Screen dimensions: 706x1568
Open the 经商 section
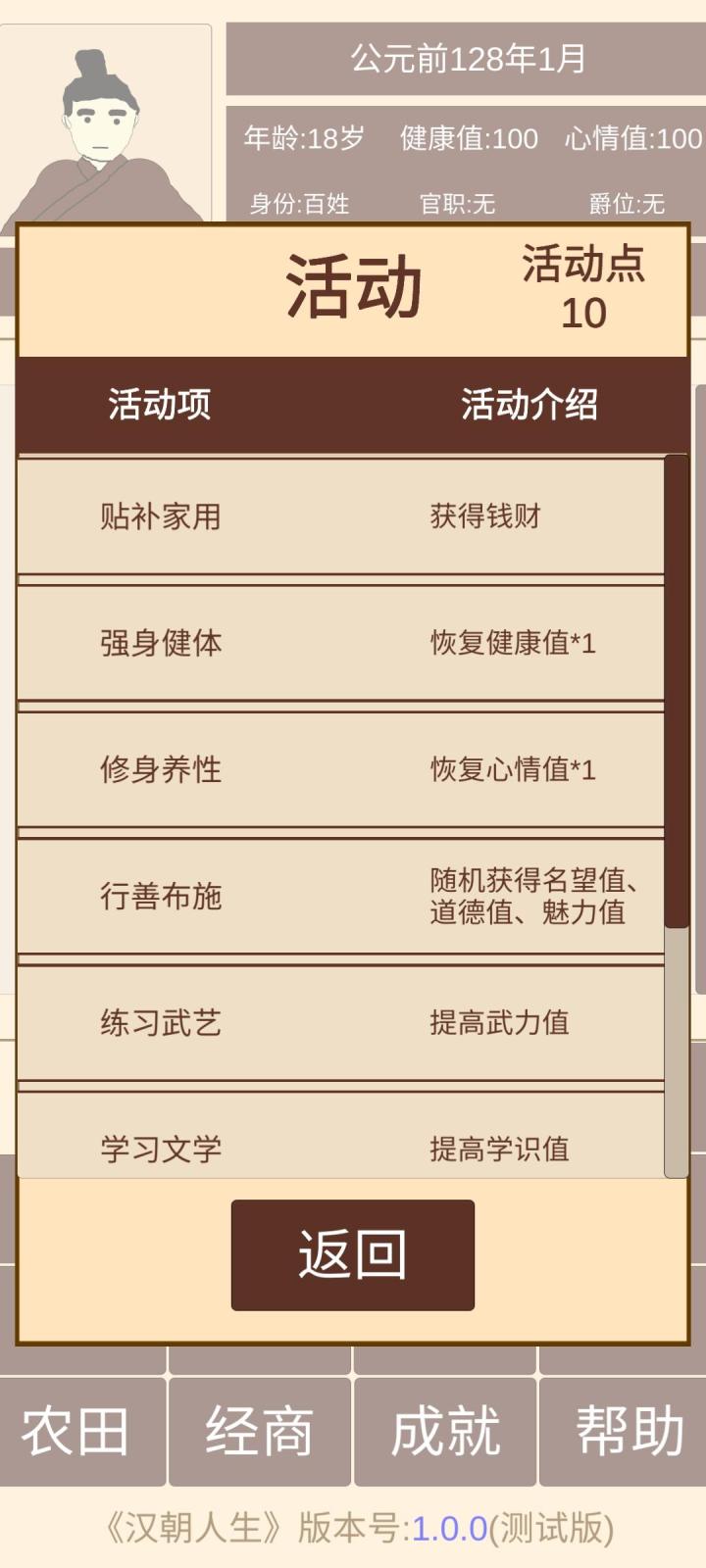click(x=260, y=1432)
